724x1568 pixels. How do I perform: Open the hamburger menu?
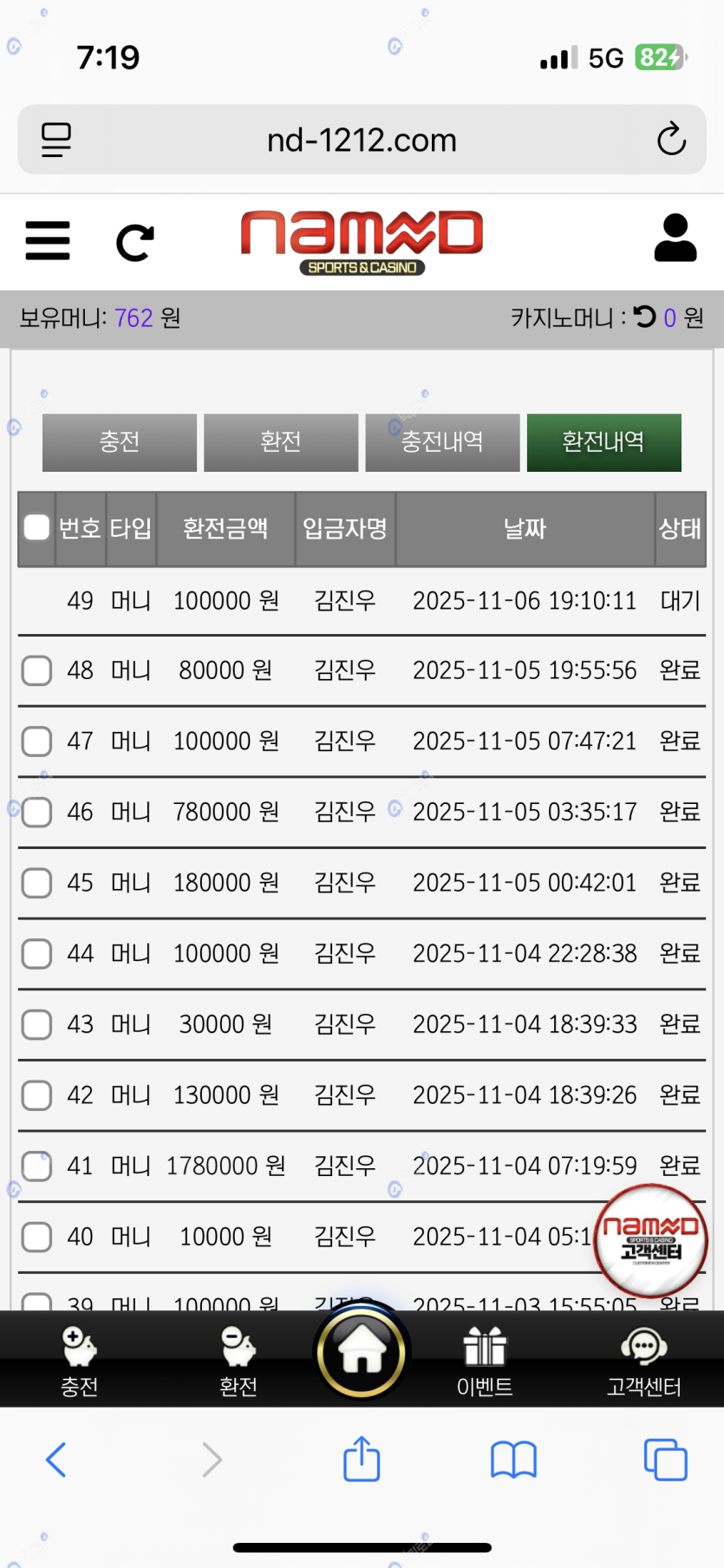[x=48, y=240]
